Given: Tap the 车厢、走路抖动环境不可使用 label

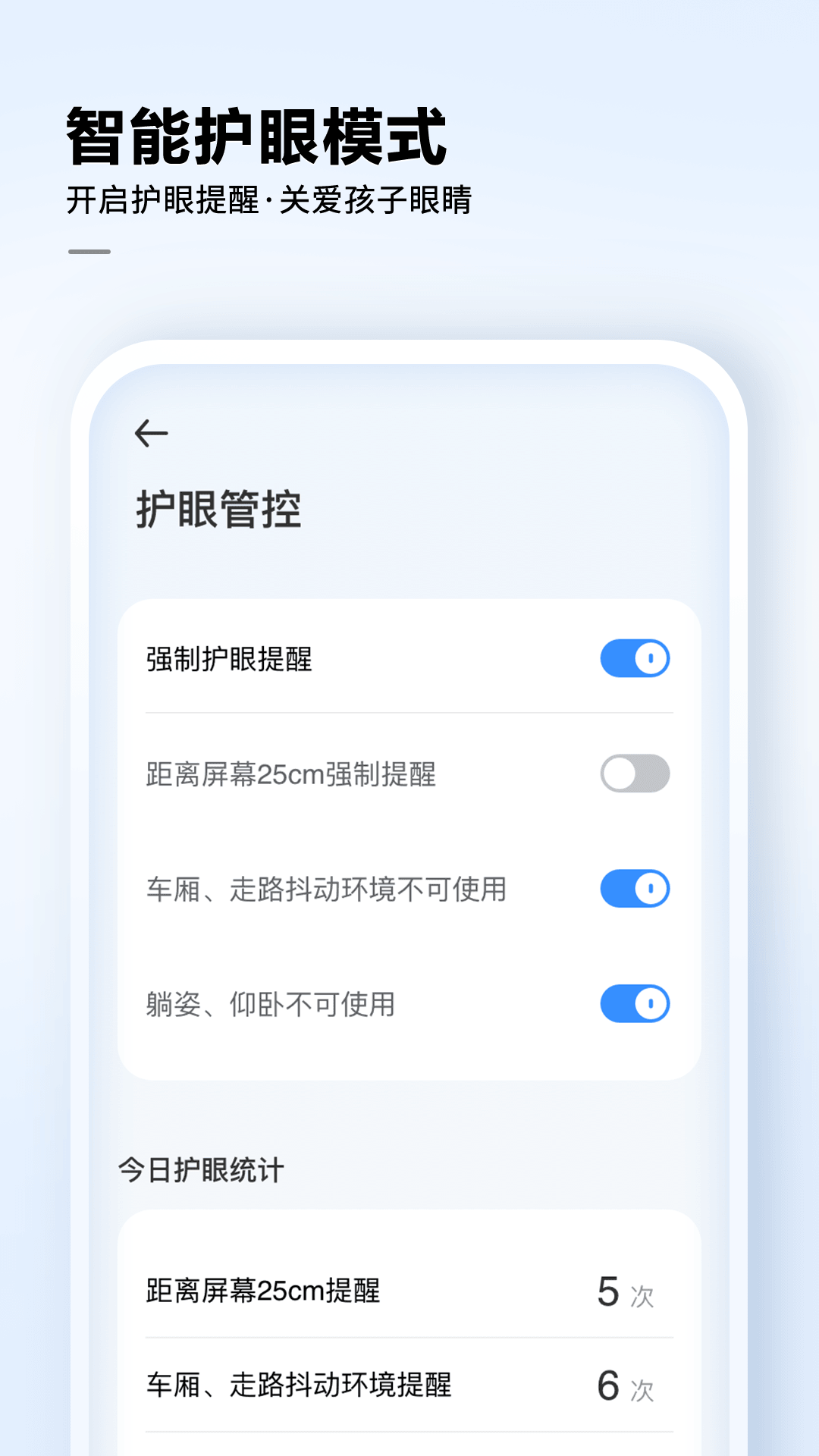Looking at the screenshot, I should click(326, 887).
